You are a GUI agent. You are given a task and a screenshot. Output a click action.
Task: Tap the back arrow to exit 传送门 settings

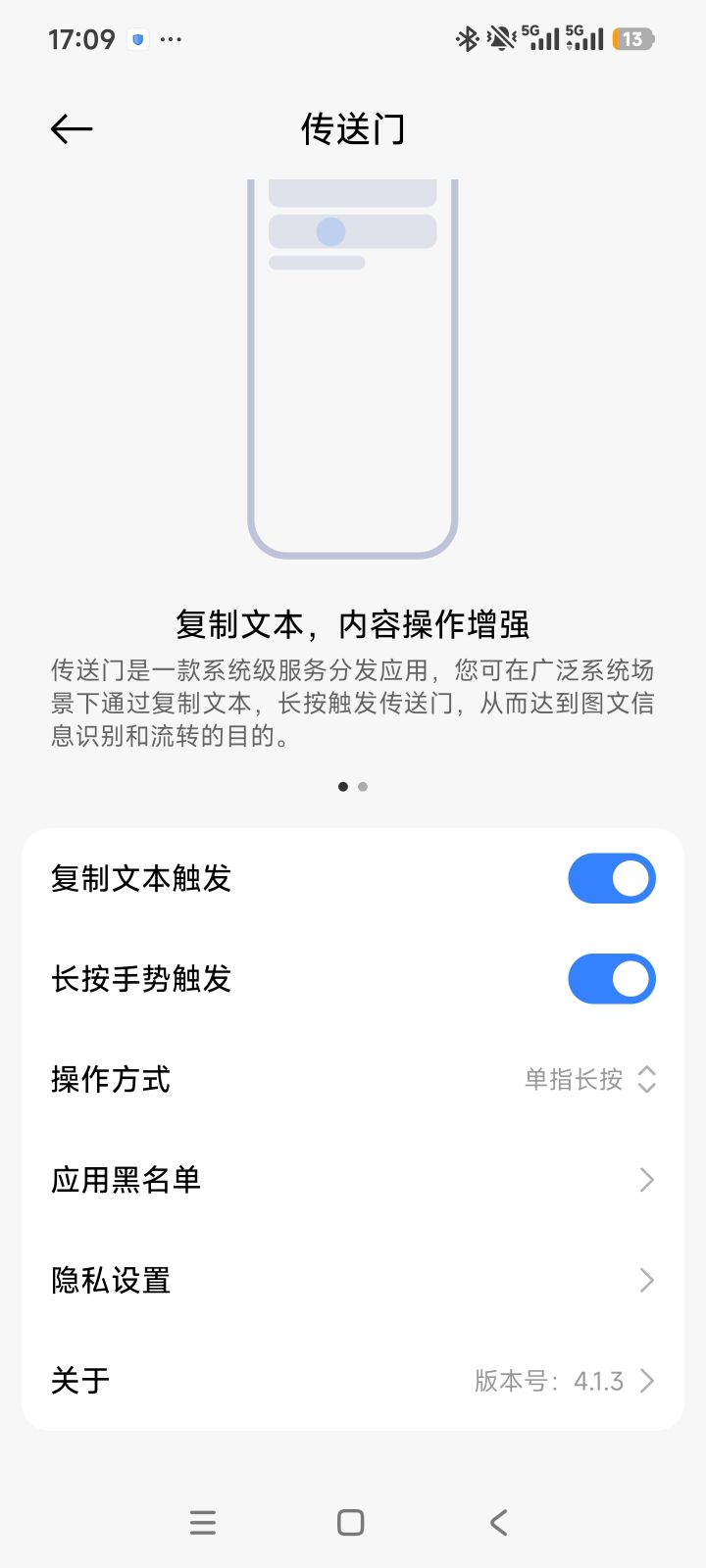(x=70, y=128)
